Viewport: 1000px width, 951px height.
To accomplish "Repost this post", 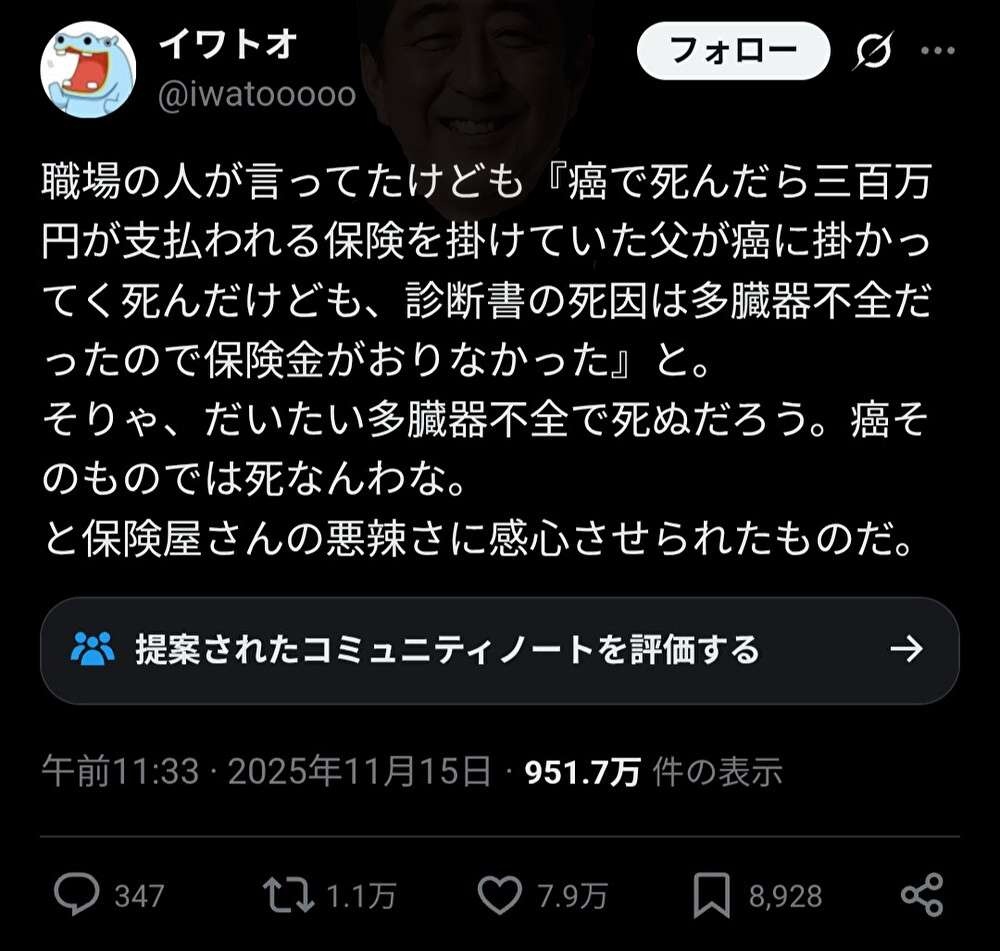I will click(285, 894).
